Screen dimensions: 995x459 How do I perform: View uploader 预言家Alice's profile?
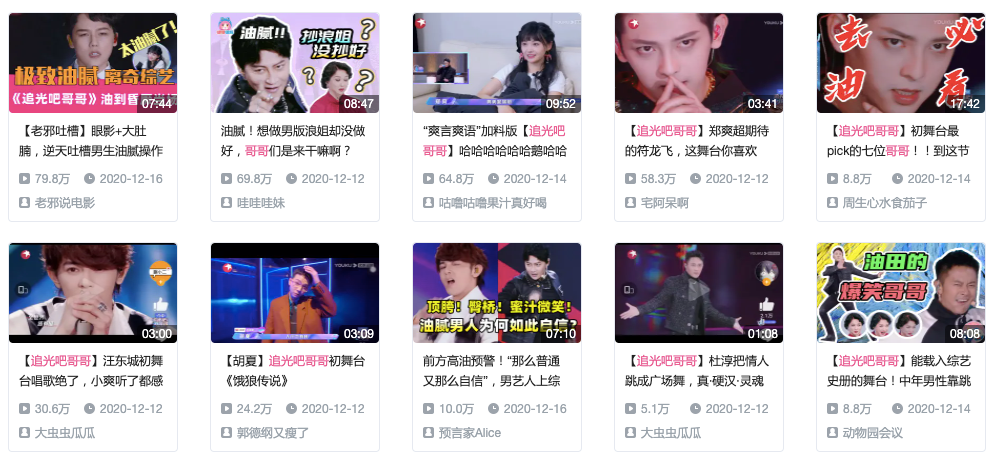[469, 432]
